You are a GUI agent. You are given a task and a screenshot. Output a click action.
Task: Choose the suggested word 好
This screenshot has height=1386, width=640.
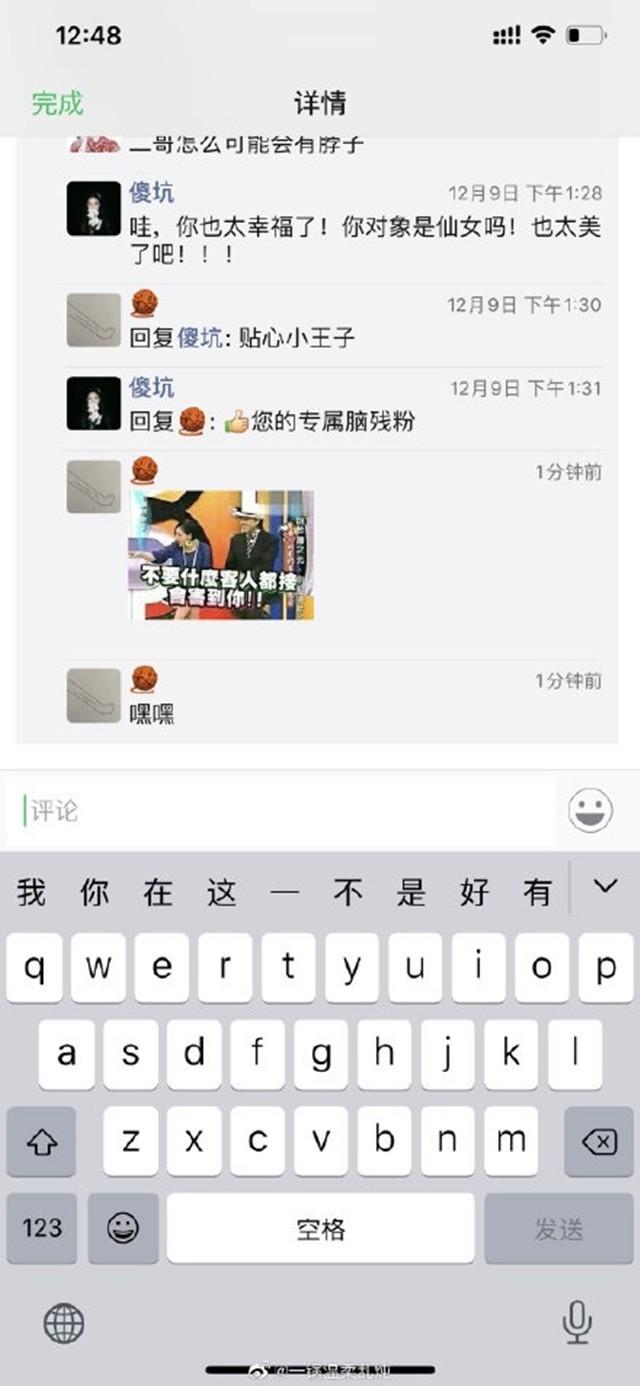(x=474, y=891)
